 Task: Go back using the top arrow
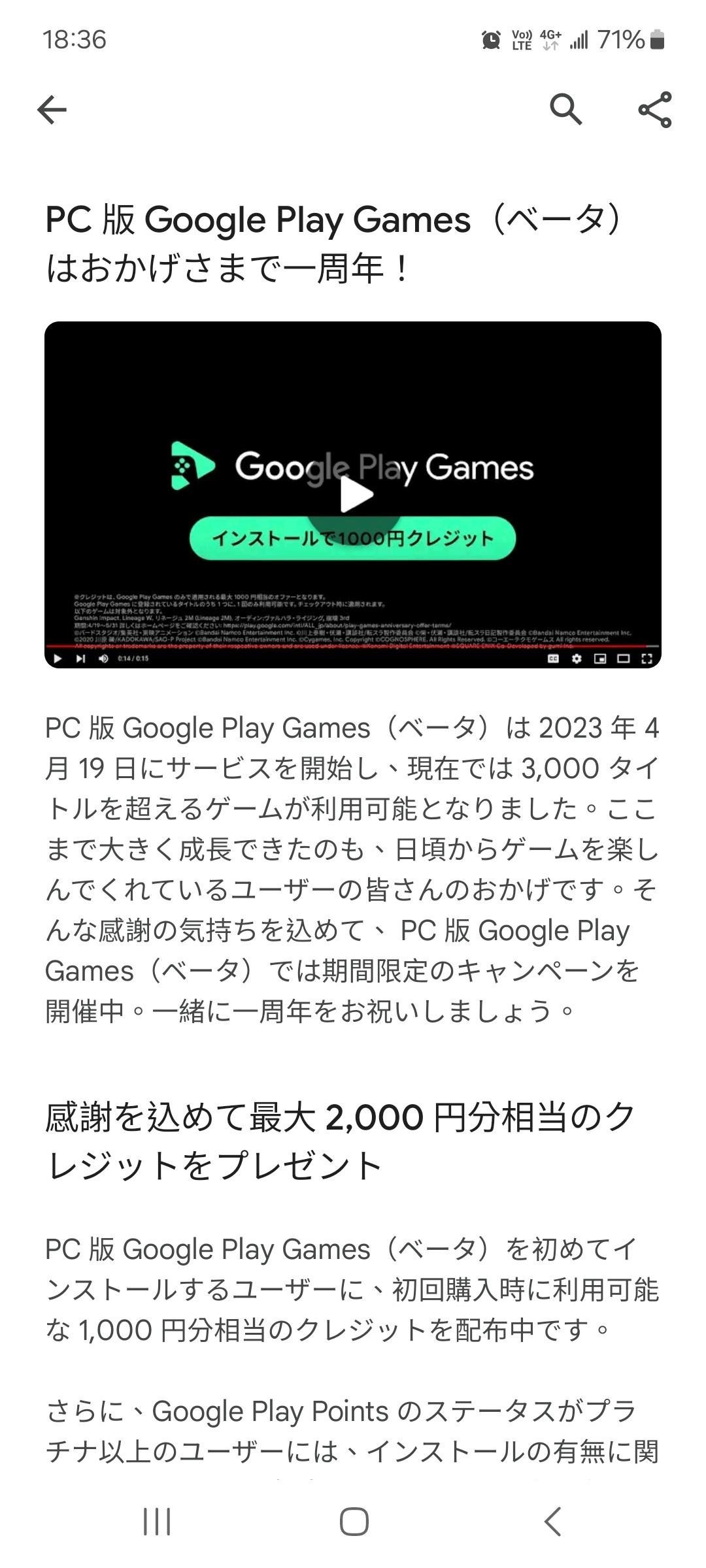click(52, 109)
